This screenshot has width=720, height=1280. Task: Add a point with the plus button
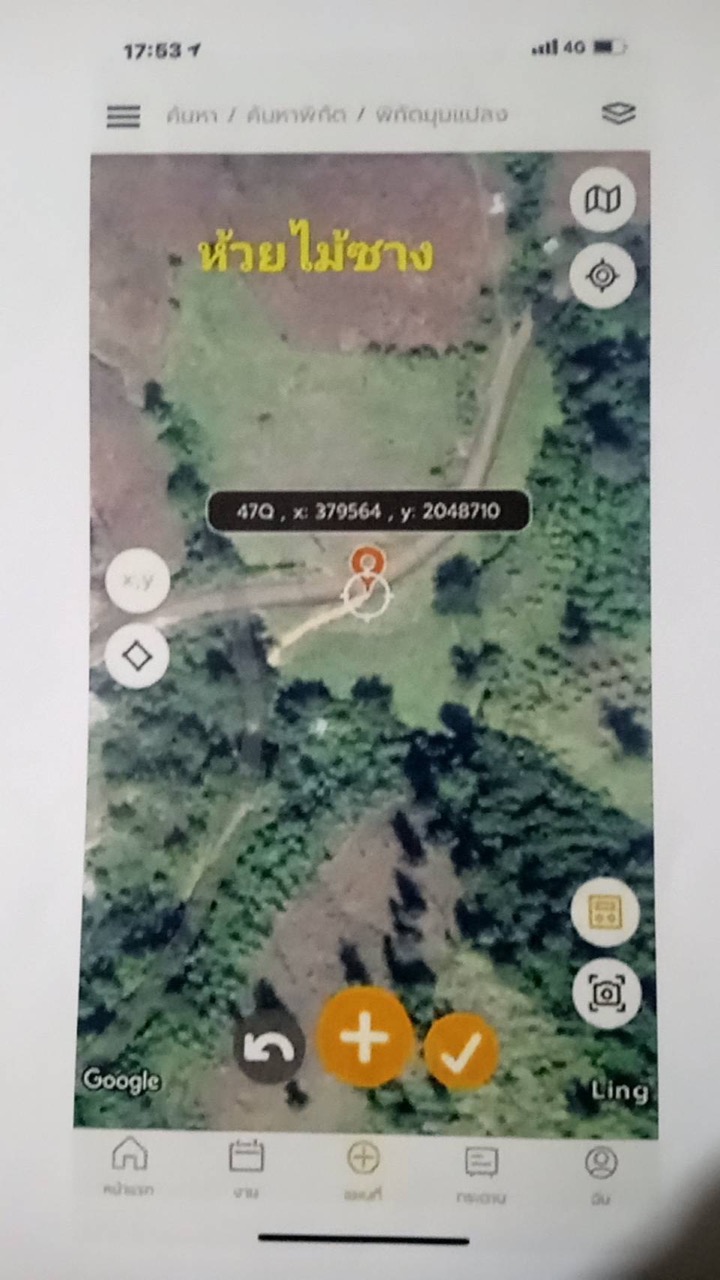click(365, 1035)
